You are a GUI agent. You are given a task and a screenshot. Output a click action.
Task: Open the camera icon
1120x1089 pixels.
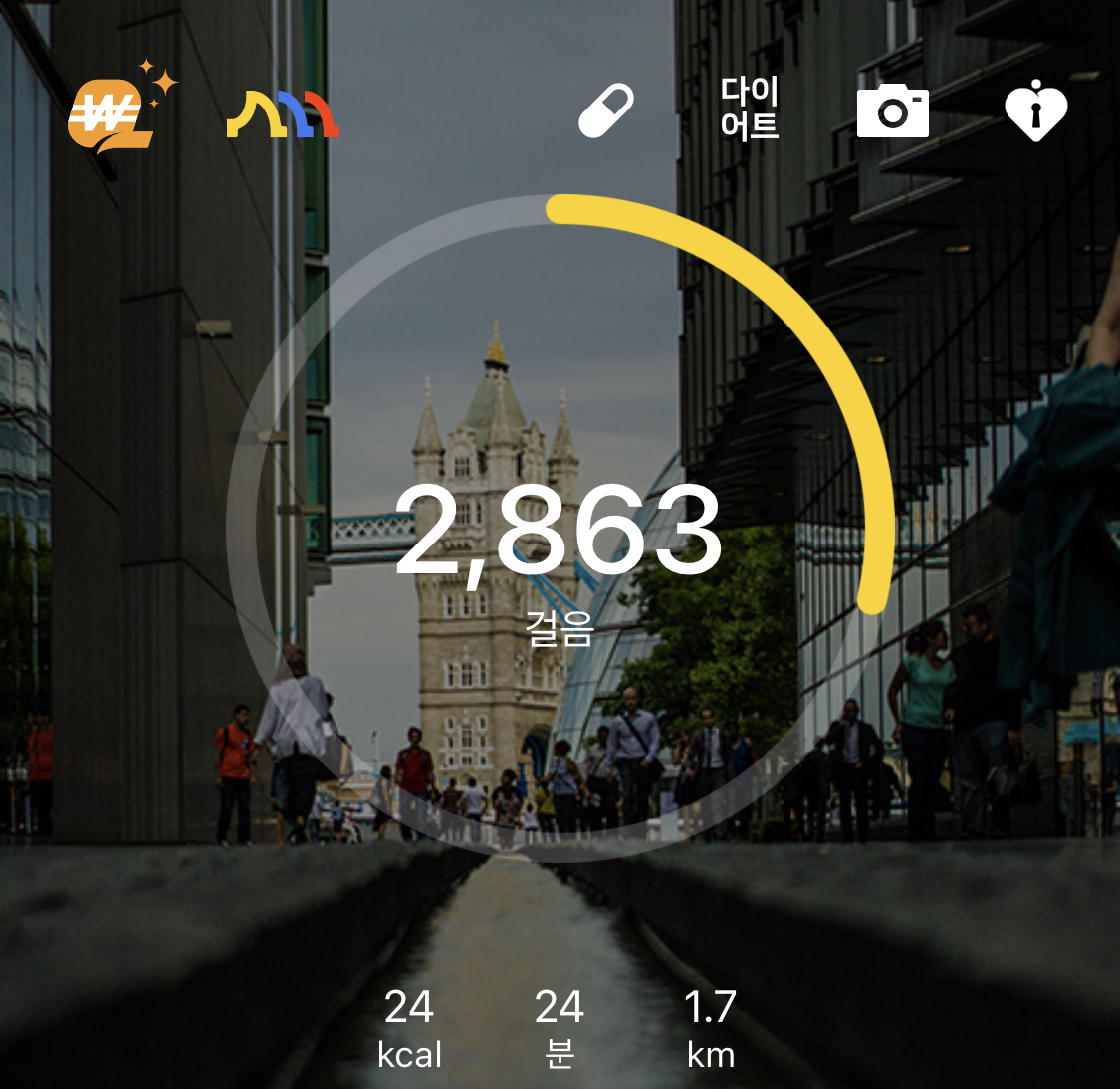click(x=893, y=110)
